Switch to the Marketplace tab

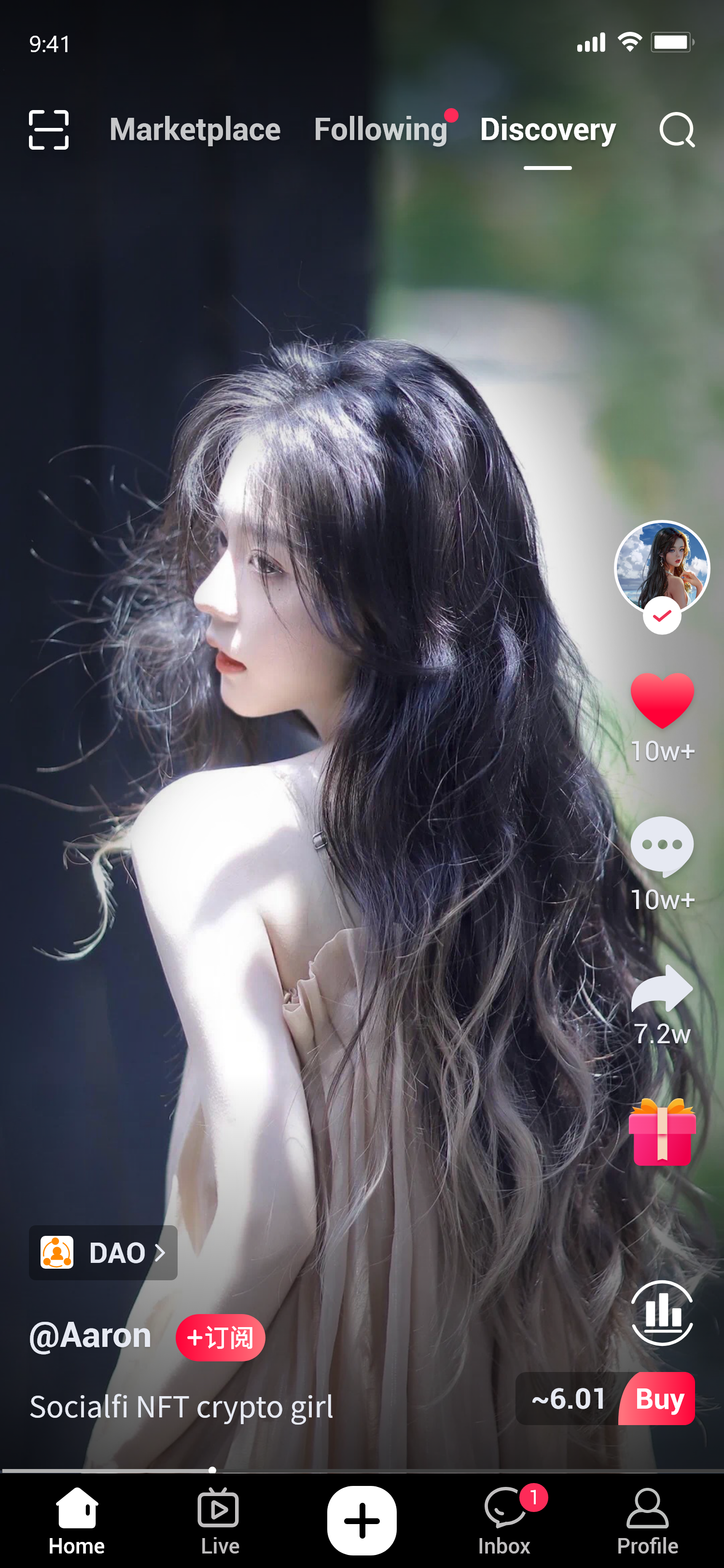tap(195, 130)
